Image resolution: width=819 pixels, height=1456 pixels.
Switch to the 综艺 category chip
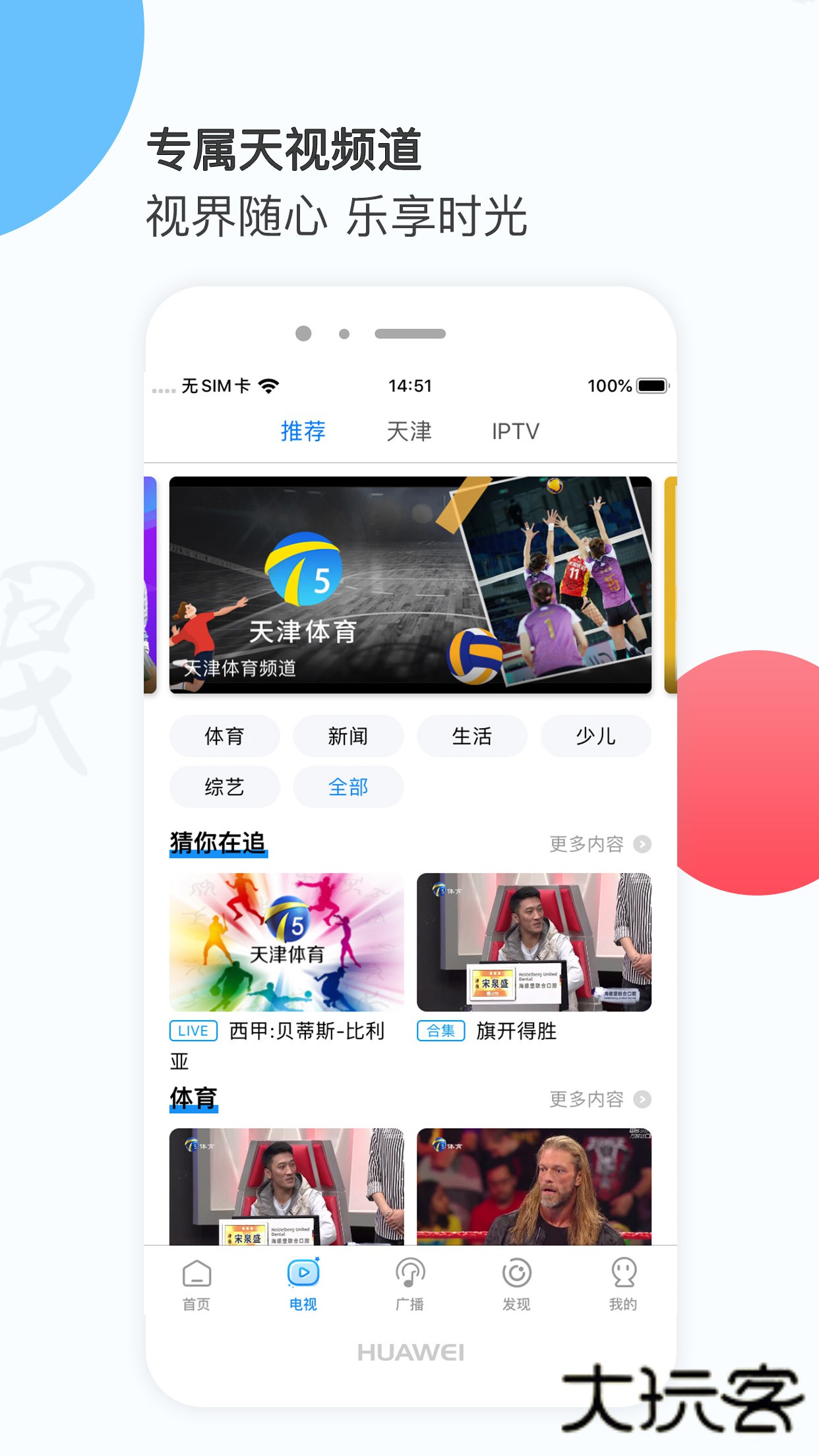pos(224,787)
